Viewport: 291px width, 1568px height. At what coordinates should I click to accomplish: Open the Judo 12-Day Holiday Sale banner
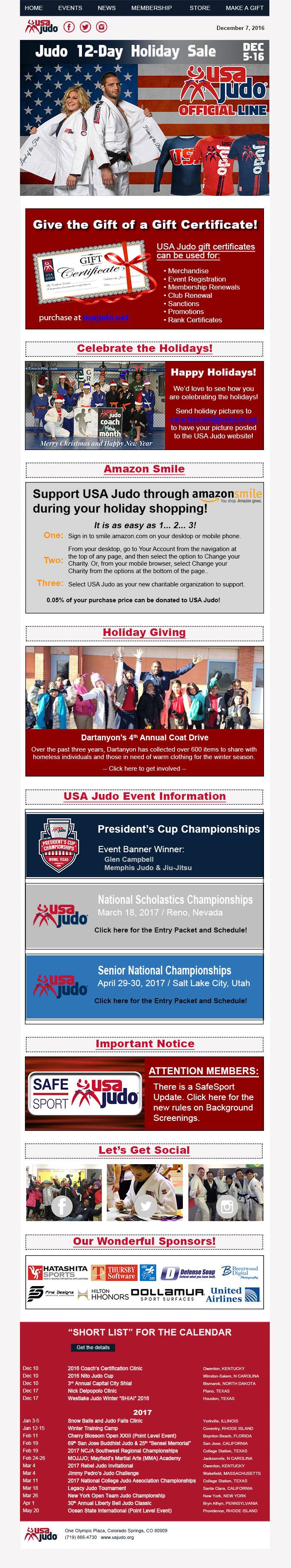[x=145, y=118]
